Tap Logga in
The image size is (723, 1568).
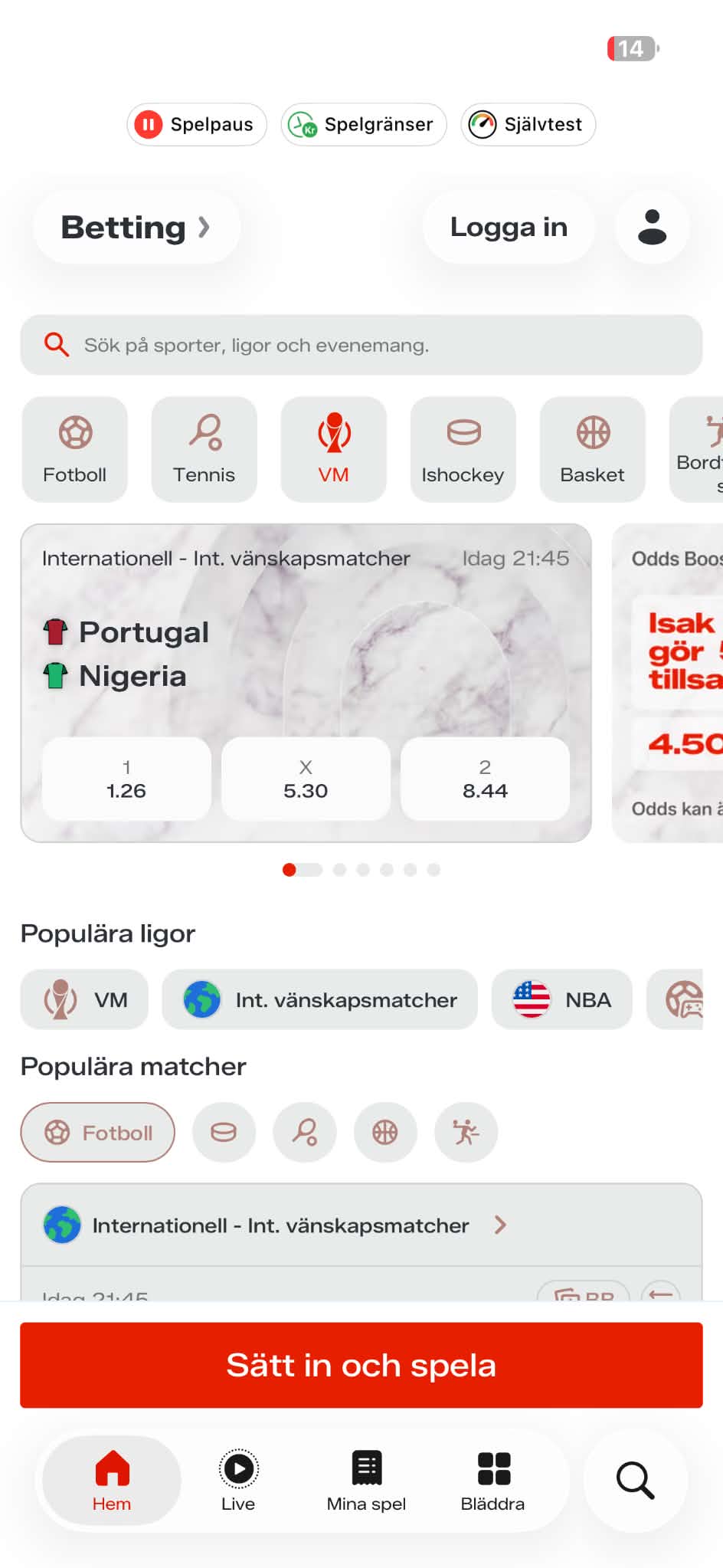[509, 227]
